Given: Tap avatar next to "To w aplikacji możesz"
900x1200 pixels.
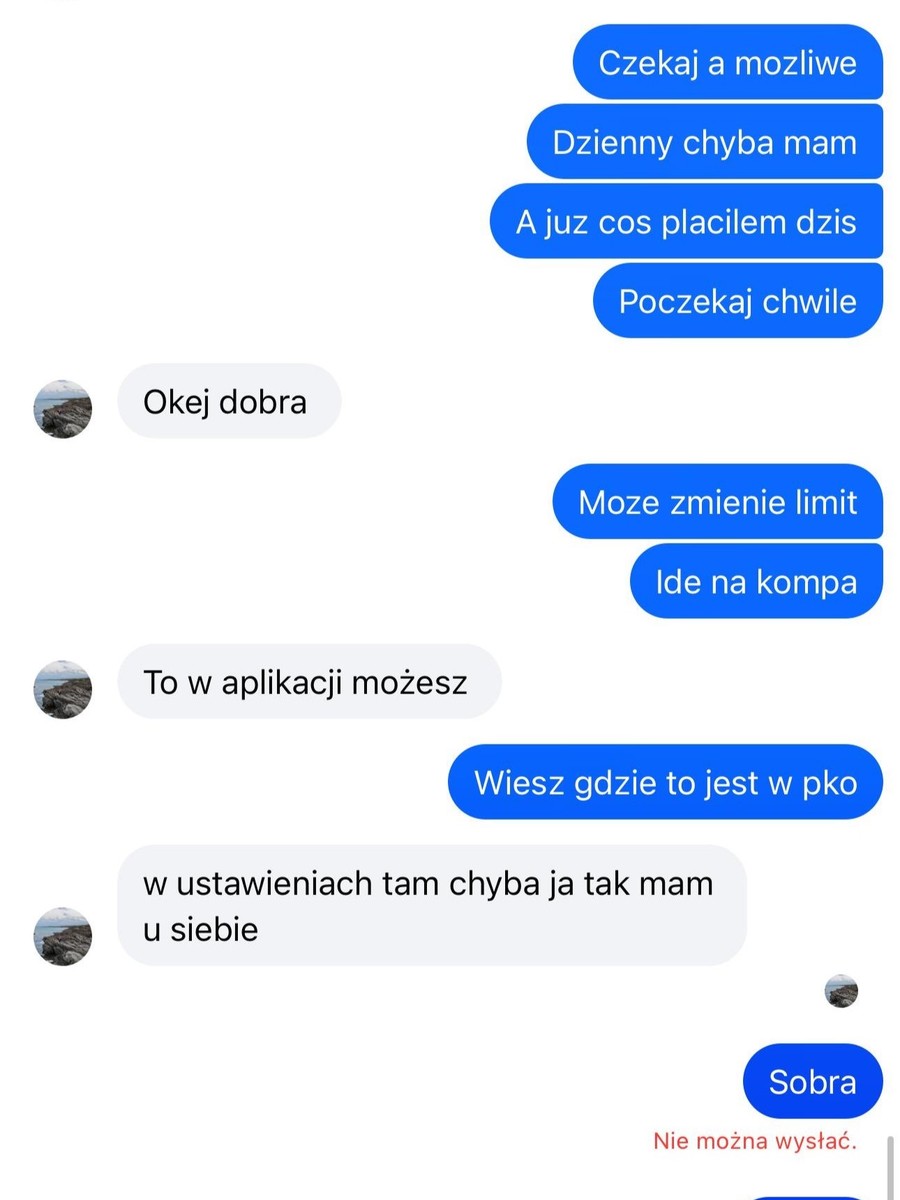Looking at the screenshot, I should pyautogui.click(x=63, y=690).
